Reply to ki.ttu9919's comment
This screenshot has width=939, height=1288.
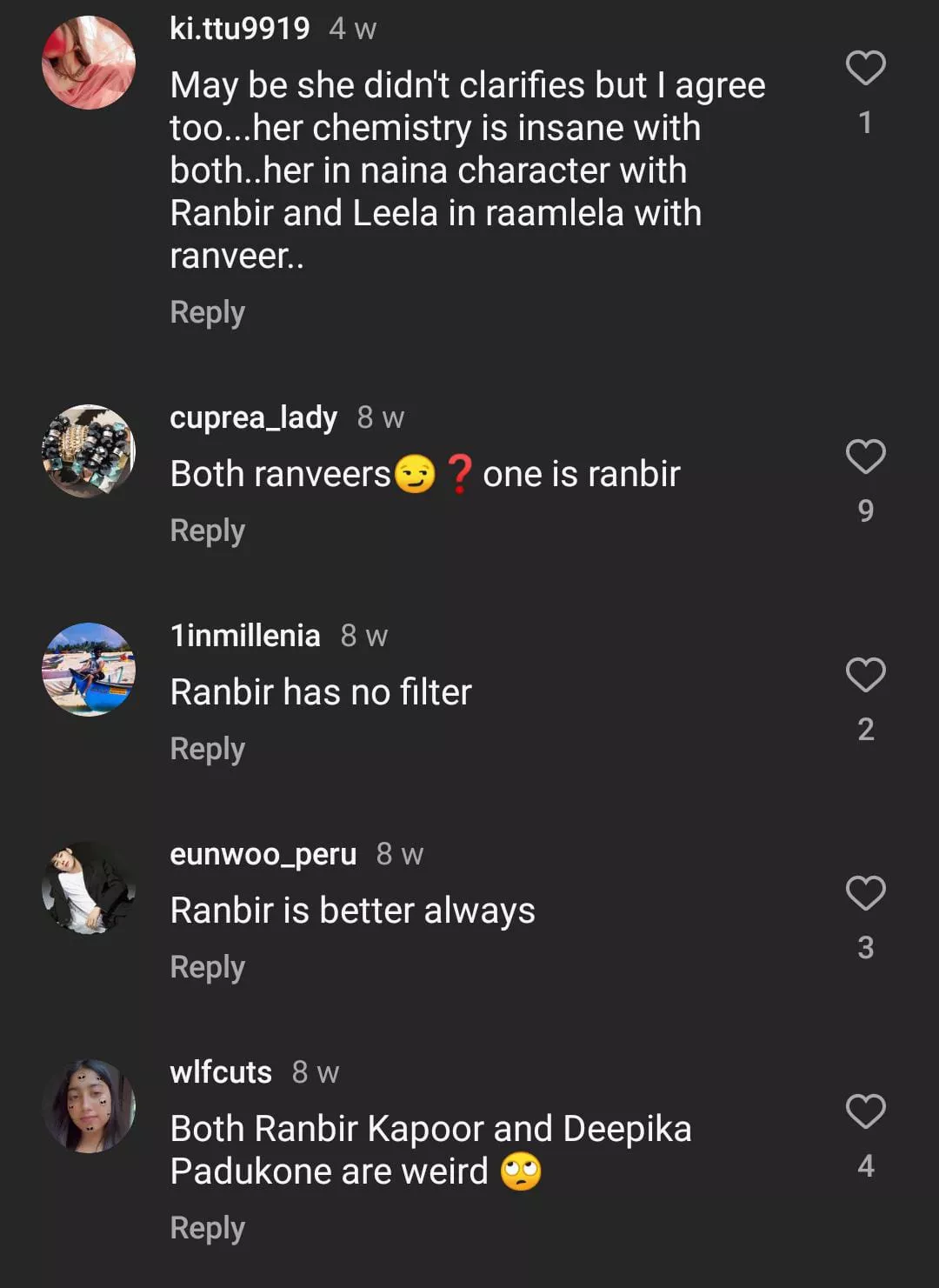(x=207, y=312)
